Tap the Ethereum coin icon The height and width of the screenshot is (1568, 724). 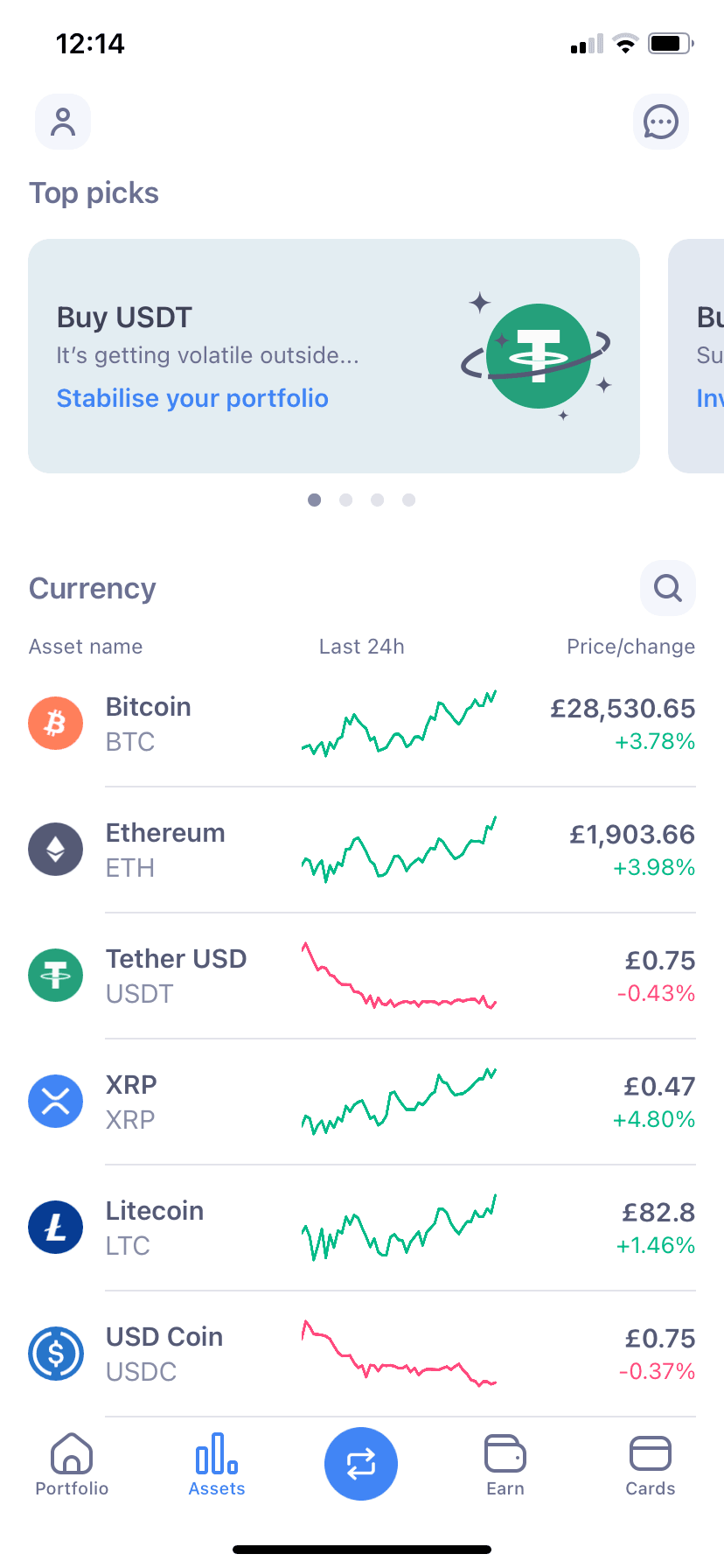click(55, 849)
